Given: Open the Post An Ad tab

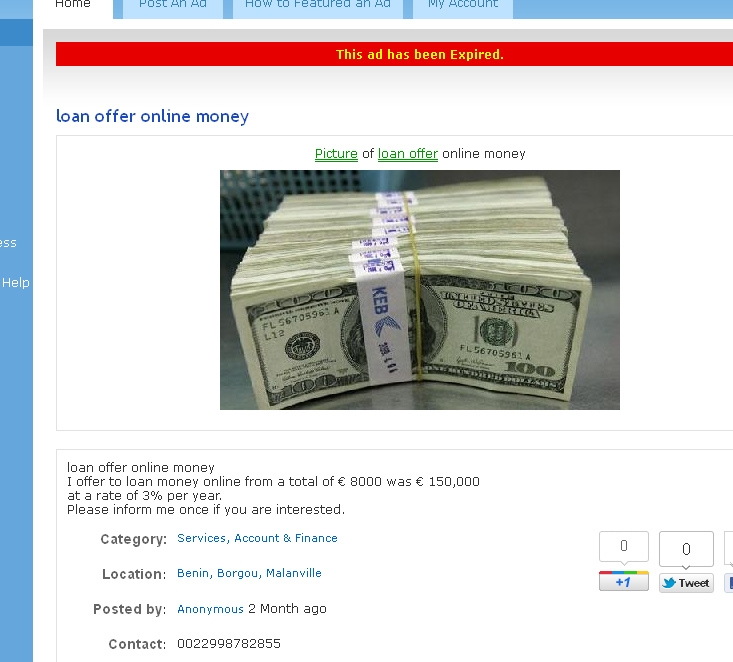Looking at the screenshot, I should pyautogui.click(x=172, y=6).
